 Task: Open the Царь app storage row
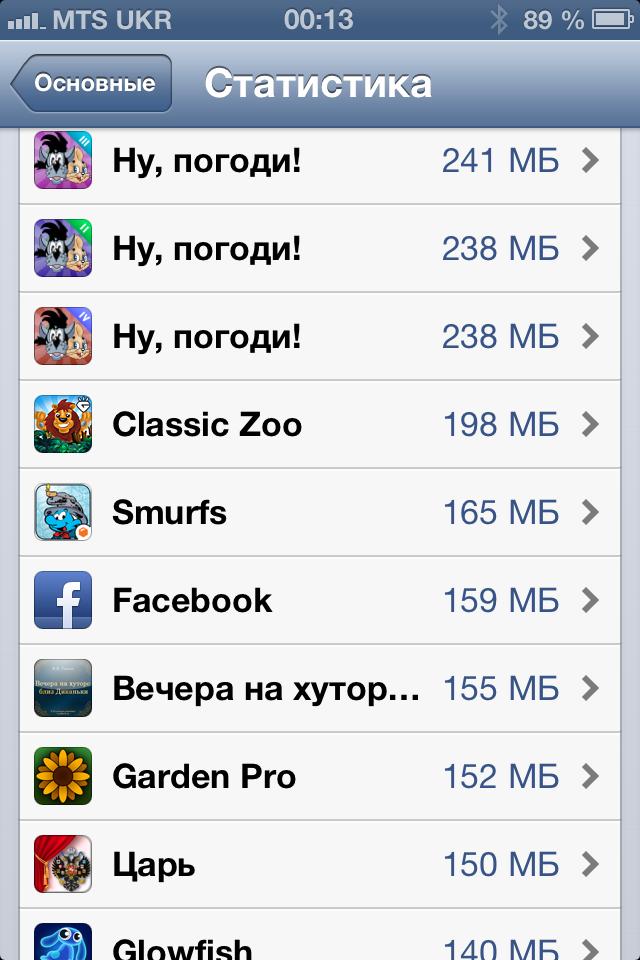(x=320, y=864)
